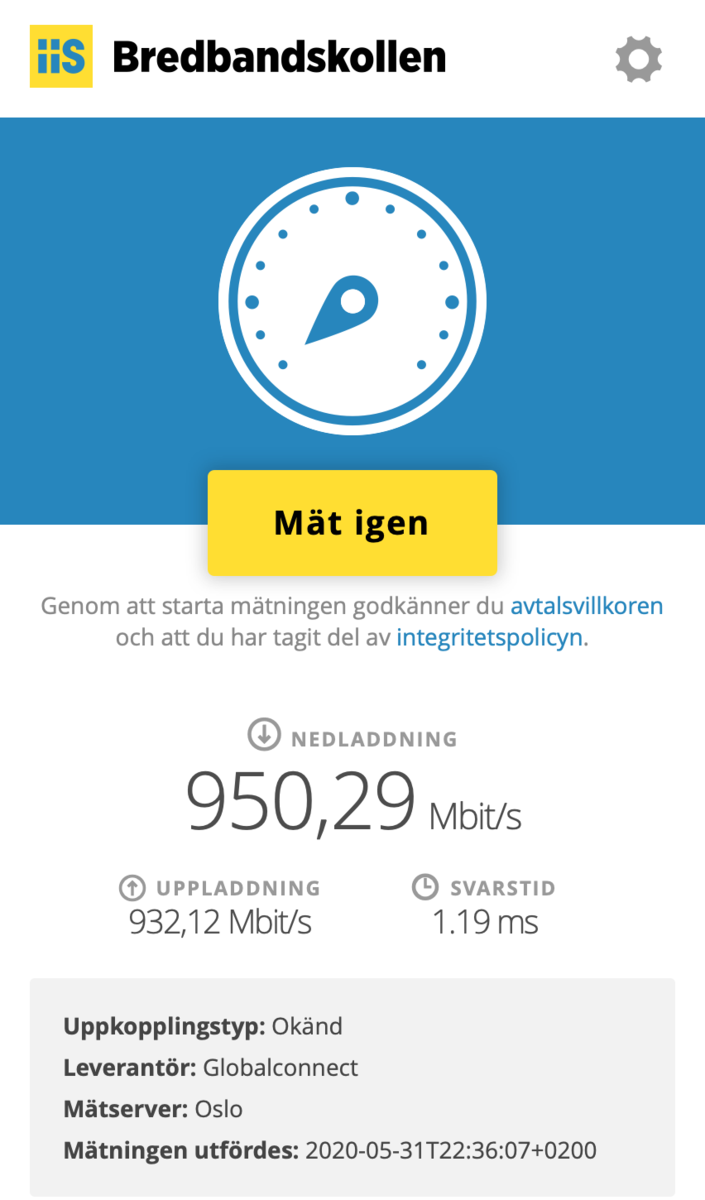Screen dimensions: 705x1200
Task: Open the settings gear icon
Action: 638,59
